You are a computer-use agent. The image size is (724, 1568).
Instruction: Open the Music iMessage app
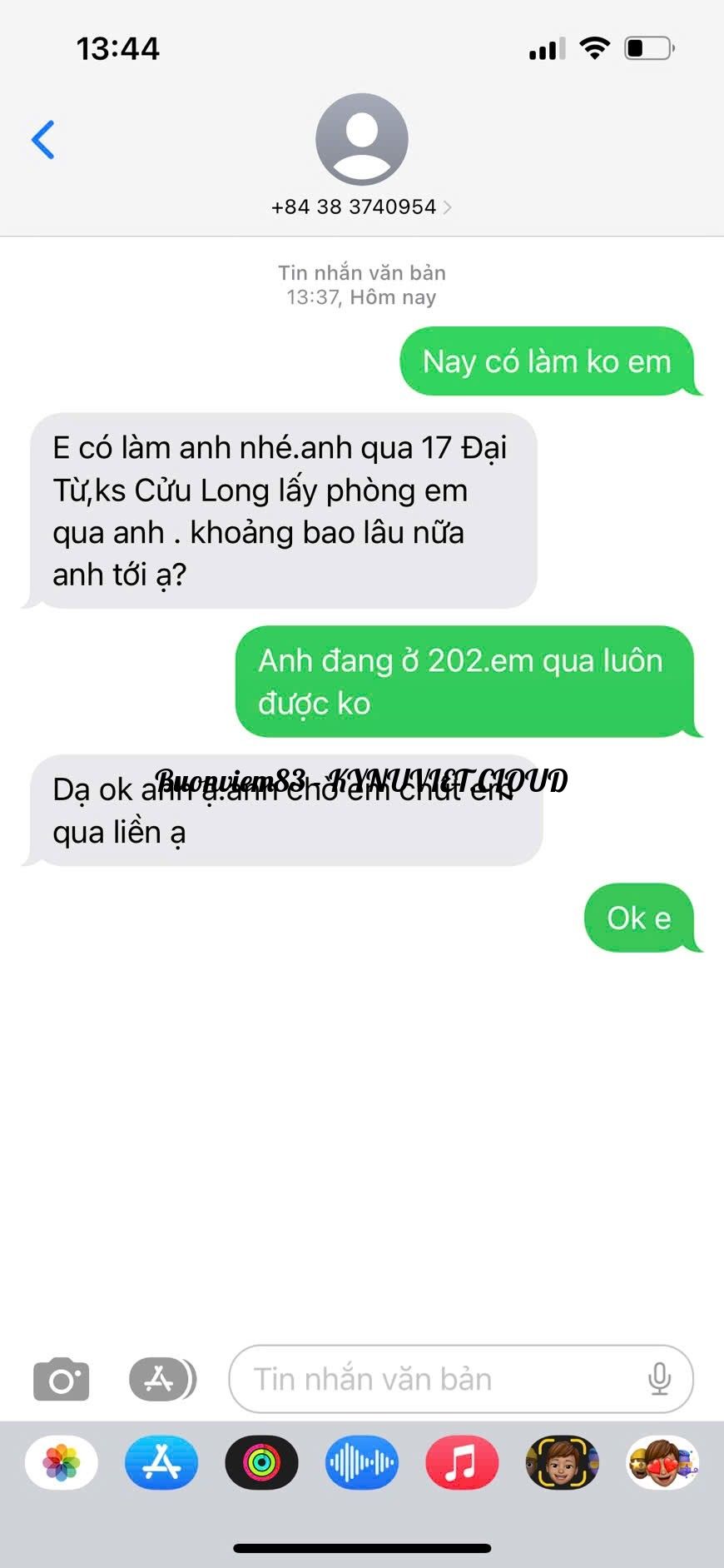462,1462
